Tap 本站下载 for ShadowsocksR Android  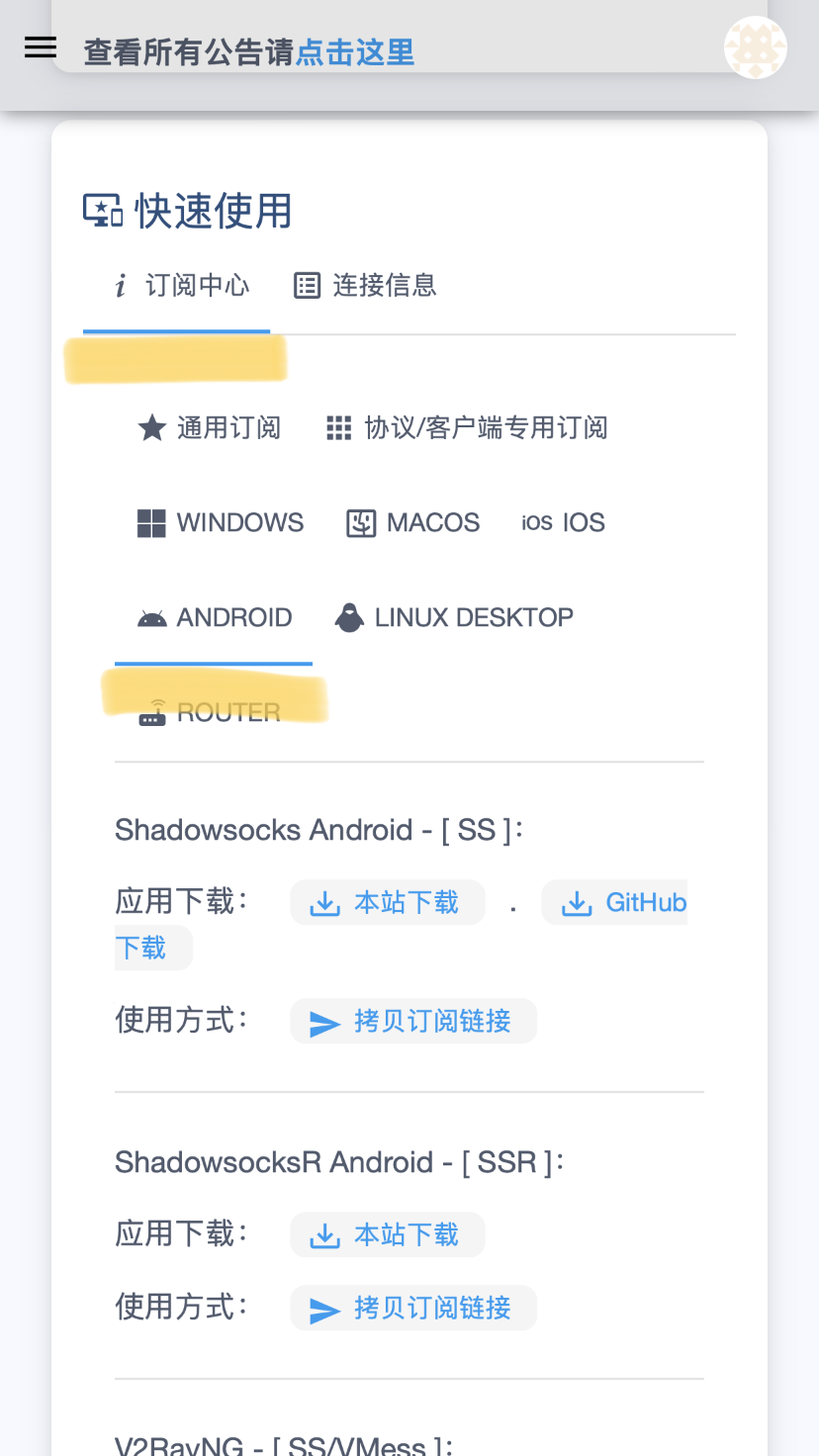387,1234
